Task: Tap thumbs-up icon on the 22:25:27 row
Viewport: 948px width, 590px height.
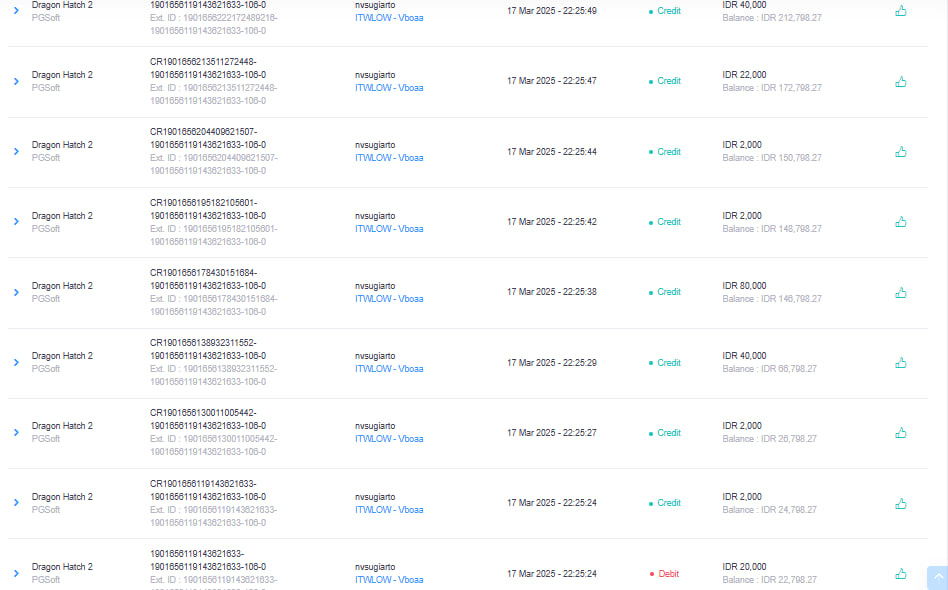Action: (901, 433)
